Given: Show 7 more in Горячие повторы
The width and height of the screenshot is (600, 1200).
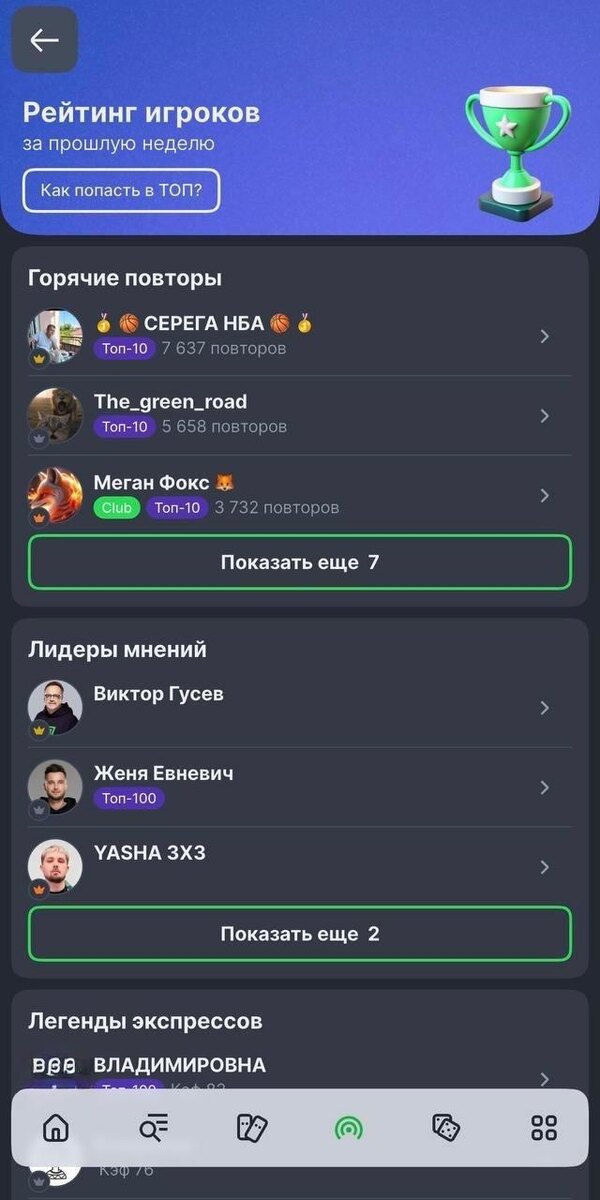Looking at the screenshot, I should [300, 562].
